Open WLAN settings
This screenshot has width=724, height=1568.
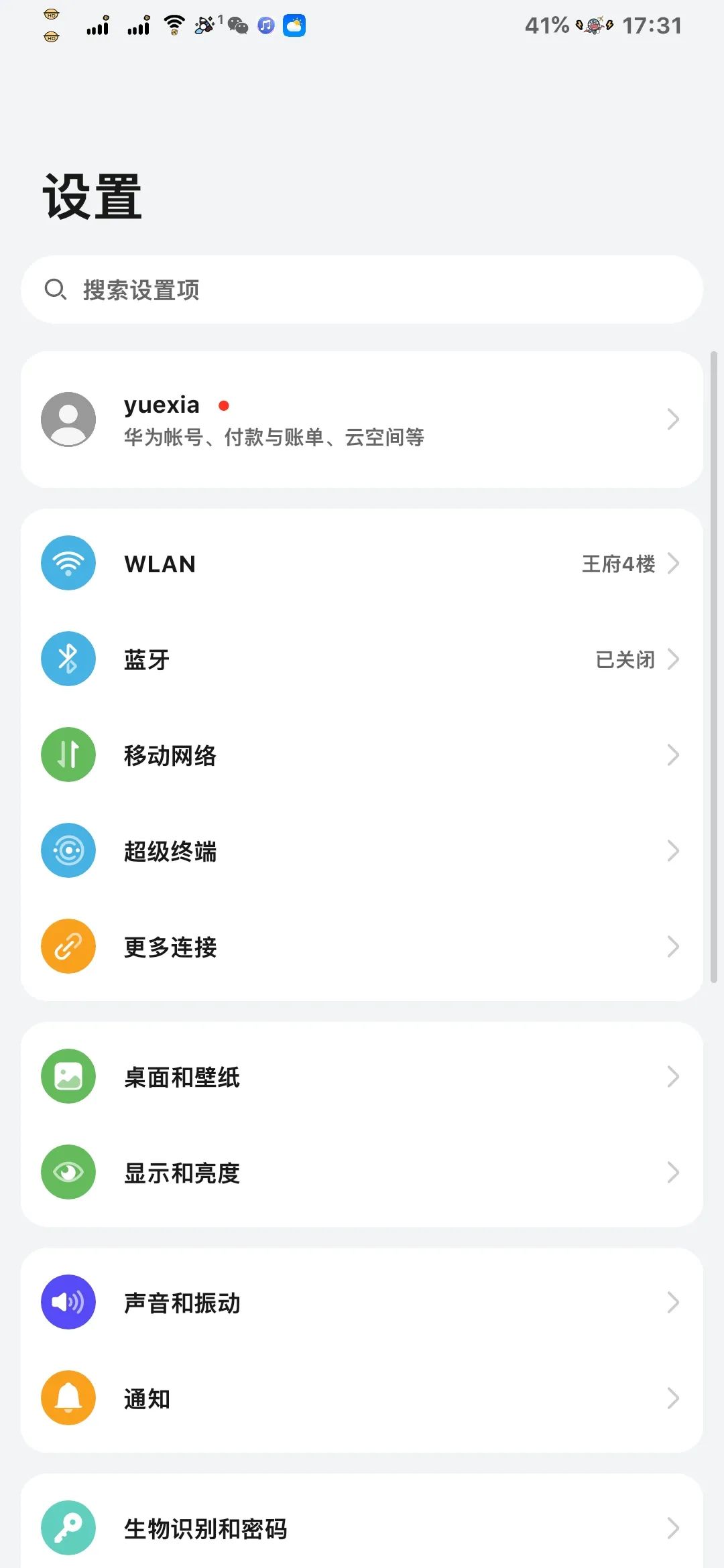362,564
